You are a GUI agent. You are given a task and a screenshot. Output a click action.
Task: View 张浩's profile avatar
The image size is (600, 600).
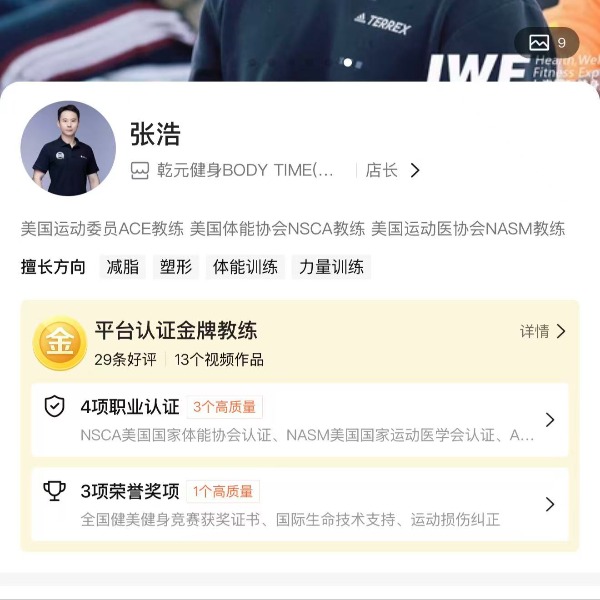click(68, 148)
